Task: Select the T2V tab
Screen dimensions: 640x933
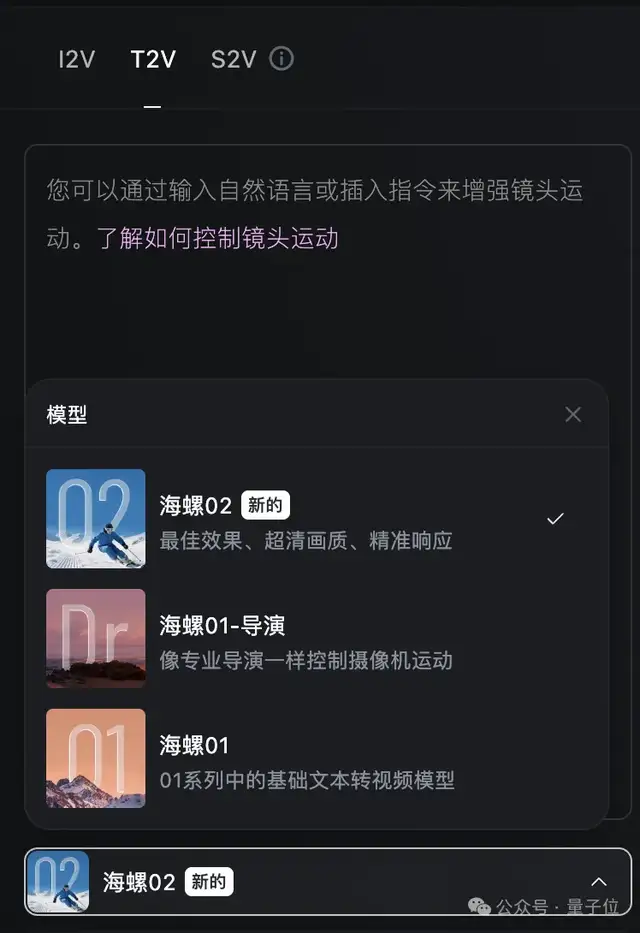Action: pos(153,59)
